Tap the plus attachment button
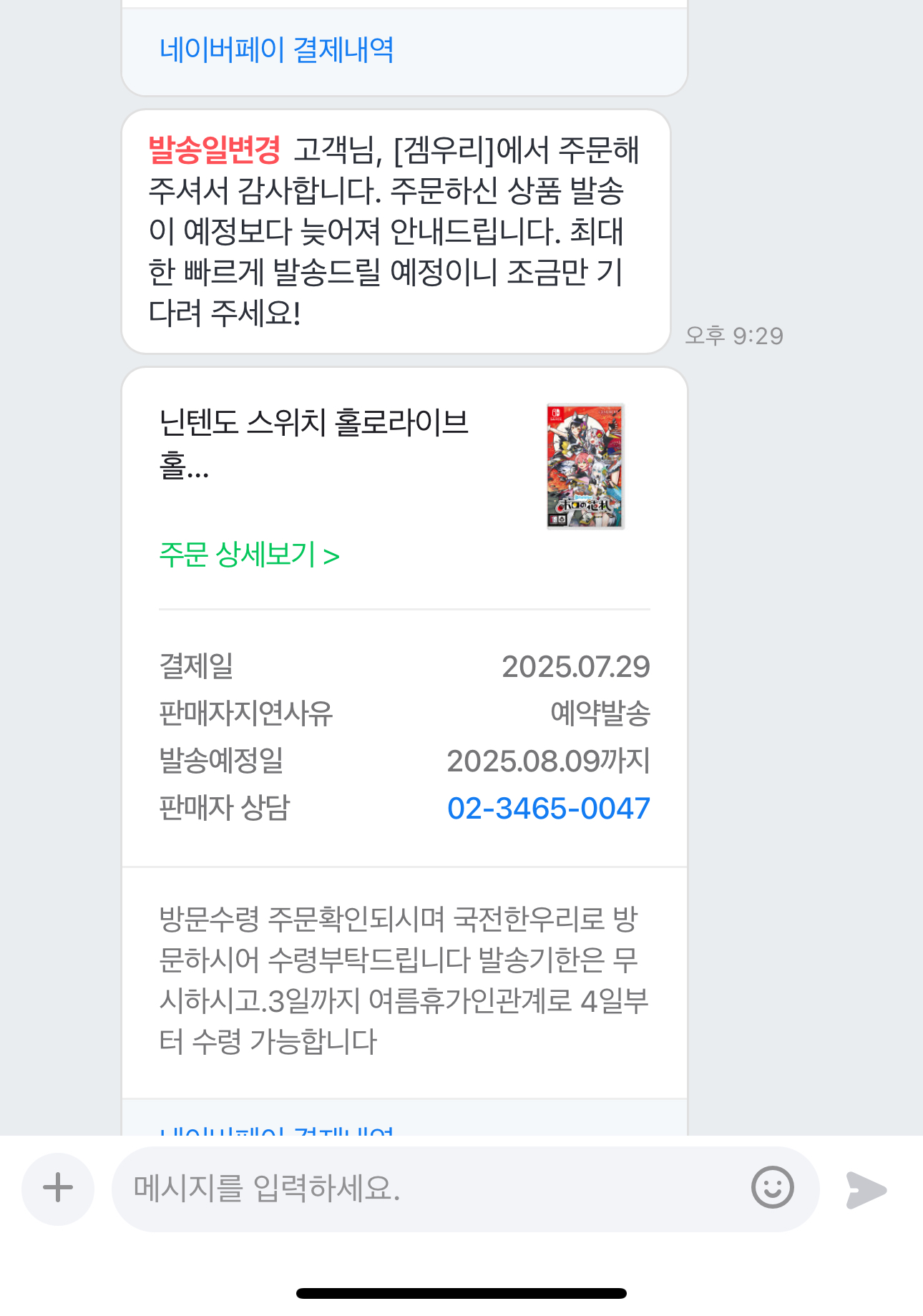This screenshot has height=1316, width=923. 58,1189
